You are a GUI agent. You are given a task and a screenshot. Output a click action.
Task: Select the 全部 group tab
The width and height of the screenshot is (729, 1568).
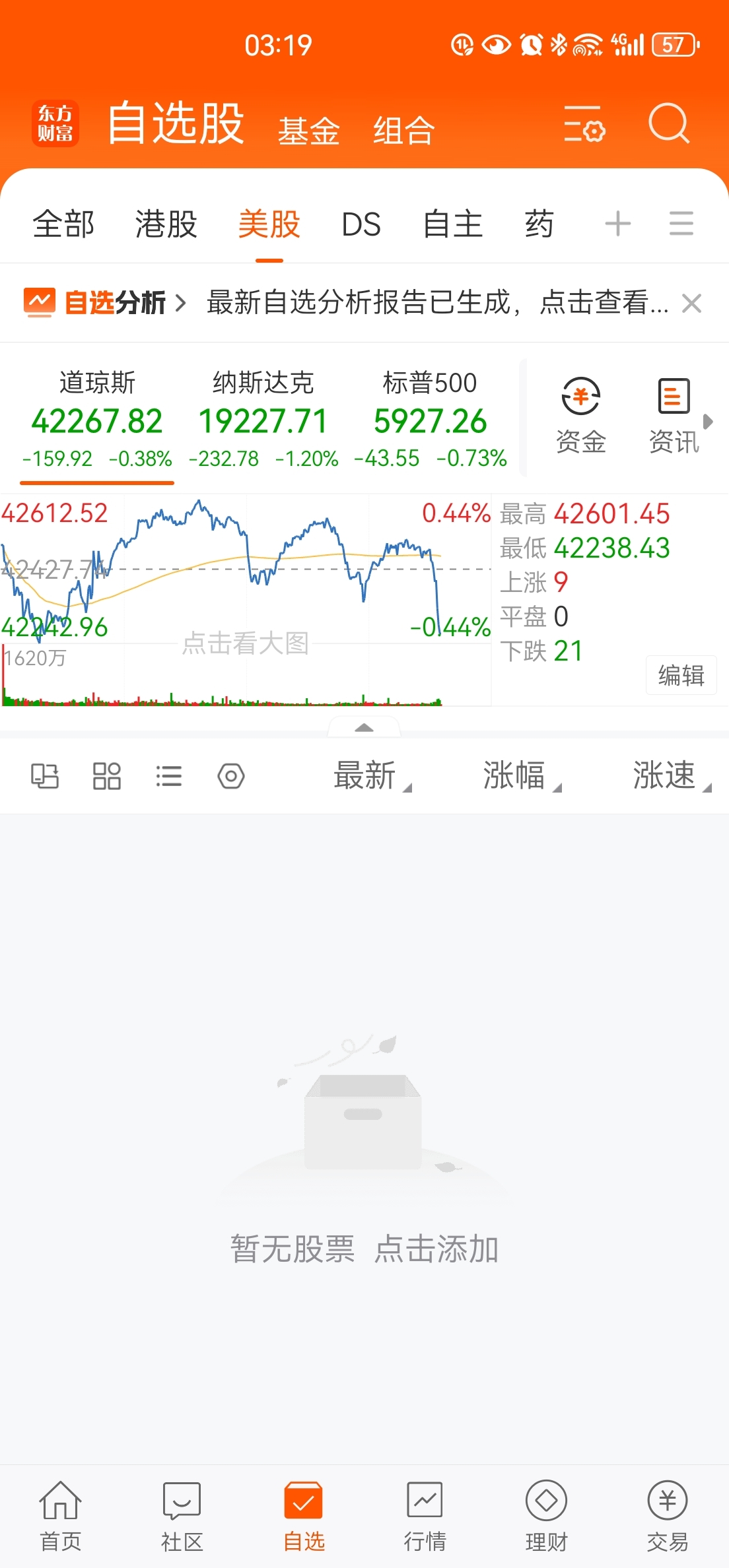[64, 224]
